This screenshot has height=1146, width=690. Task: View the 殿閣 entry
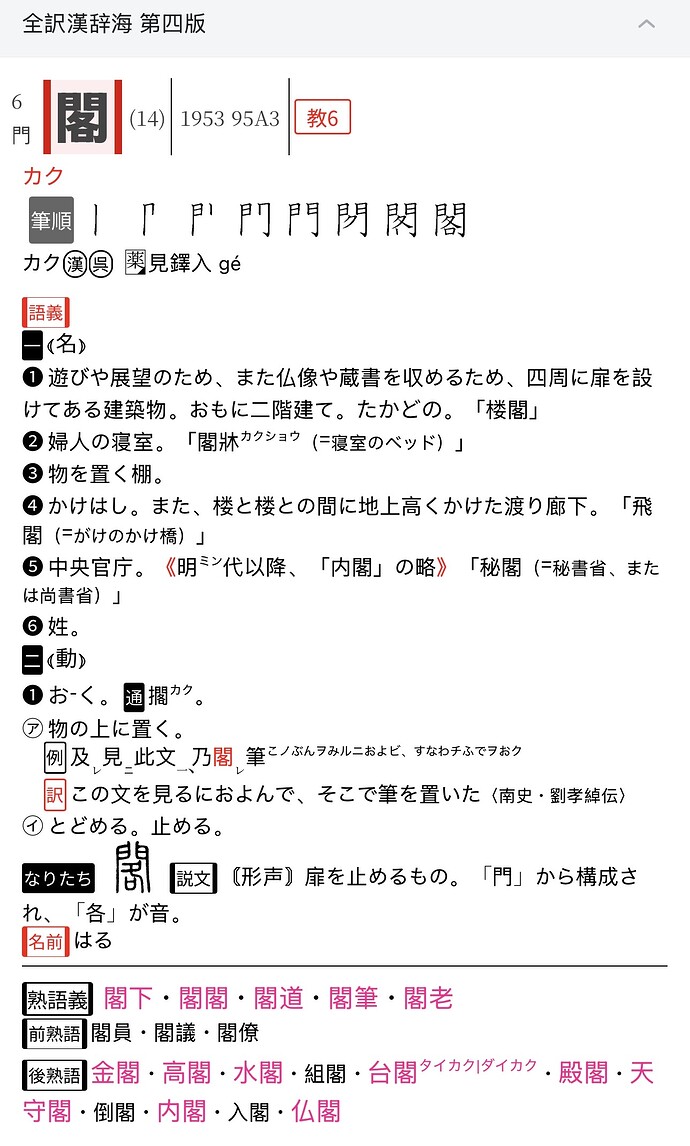[584, 1073]
